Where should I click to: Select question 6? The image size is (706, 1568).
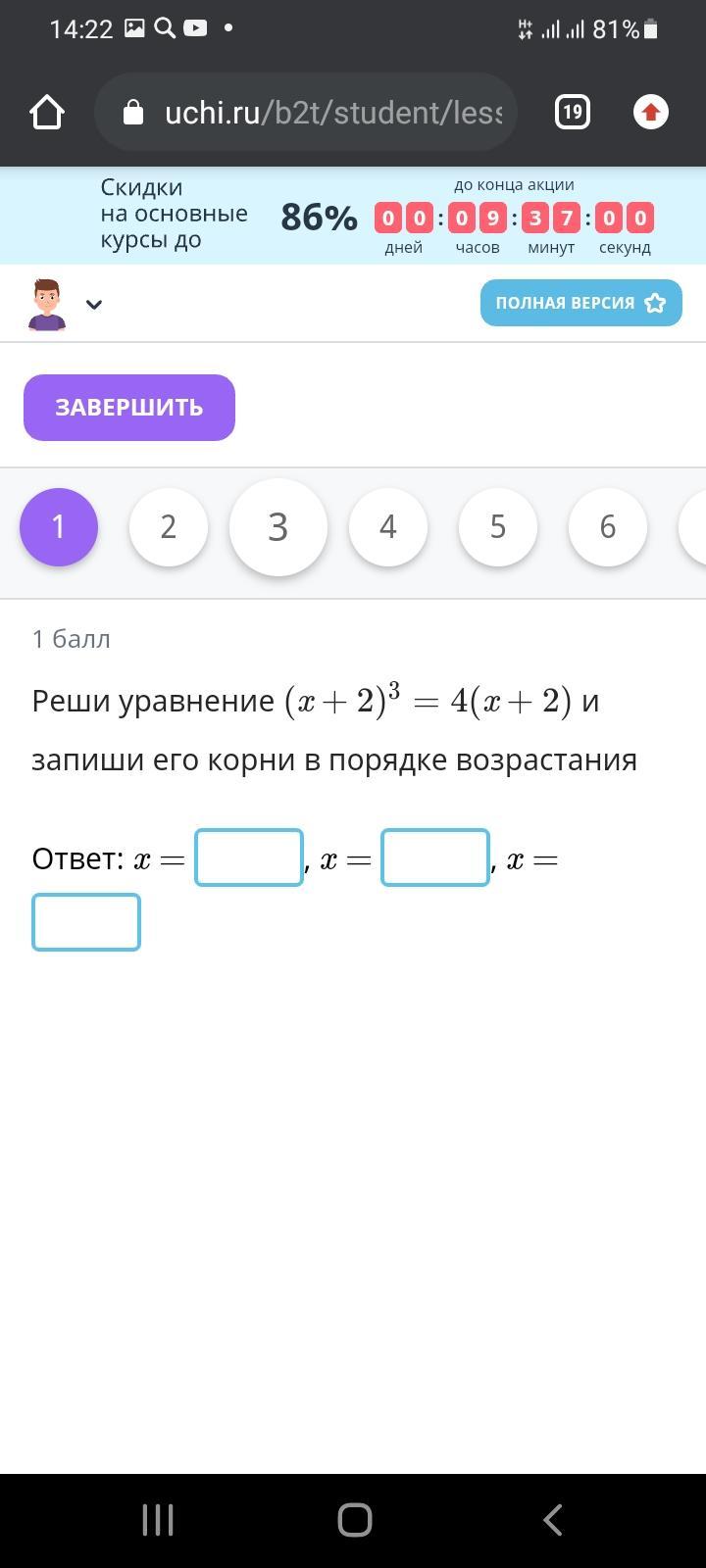point(608,527)
